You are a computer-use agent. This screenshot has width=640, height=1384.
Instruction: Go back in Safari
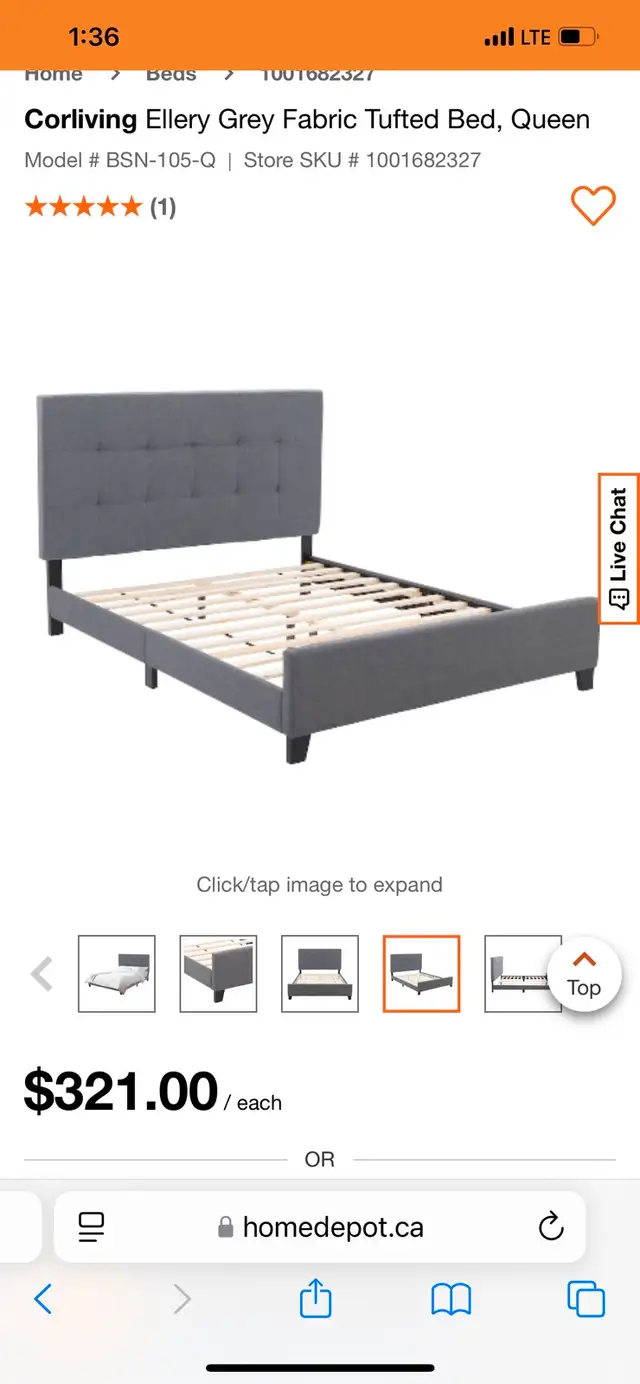point(43,1299)
